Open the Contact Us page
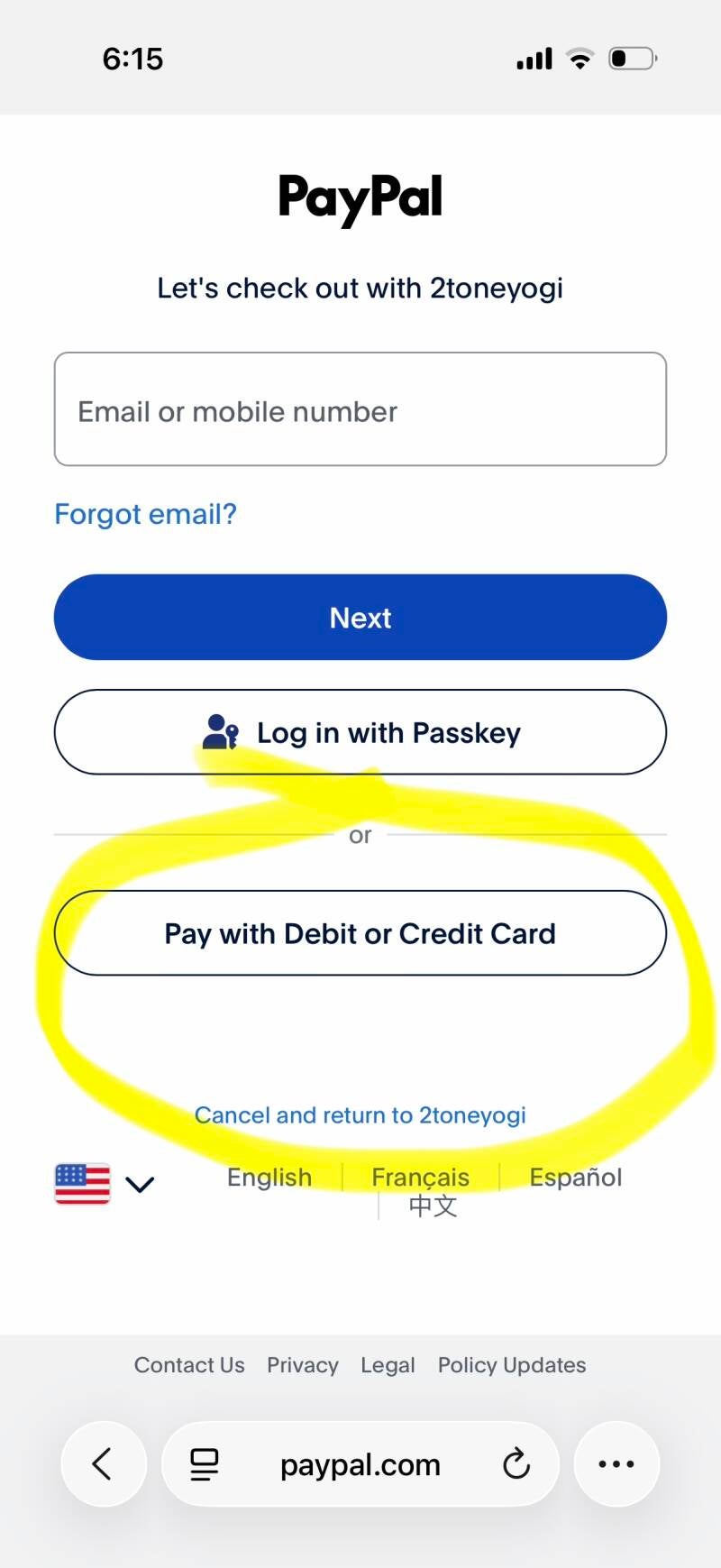The width and height of the screenshot is (721, 1568). (x=189, y=1365)
